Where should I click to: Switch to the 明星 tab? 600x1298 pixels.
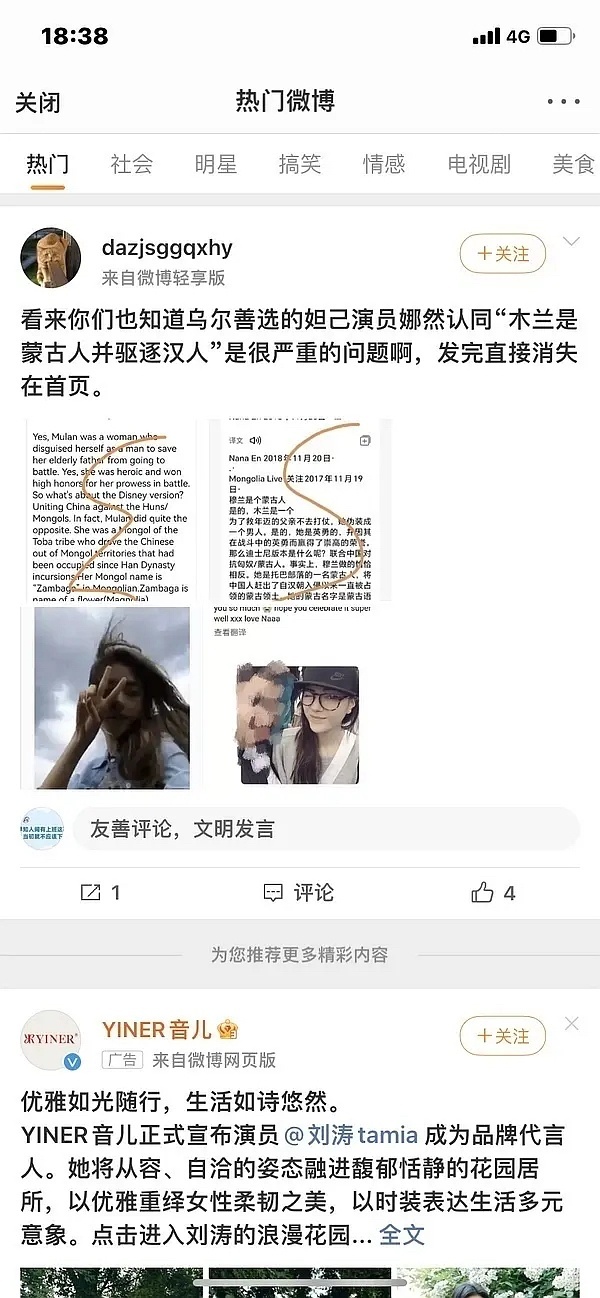216,164
